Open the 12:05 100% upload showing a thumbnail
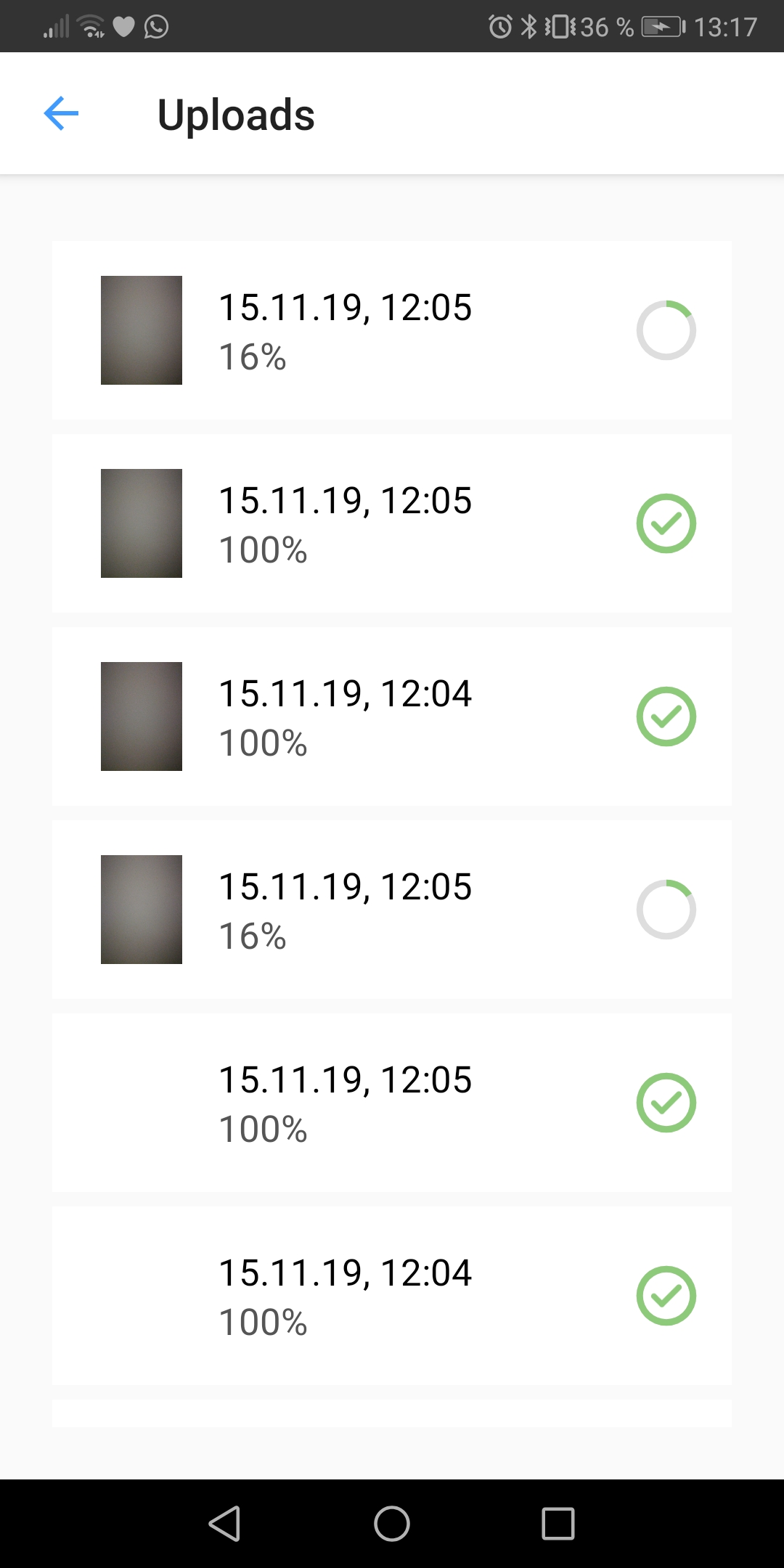The image size is (784, 1568). 392,523
